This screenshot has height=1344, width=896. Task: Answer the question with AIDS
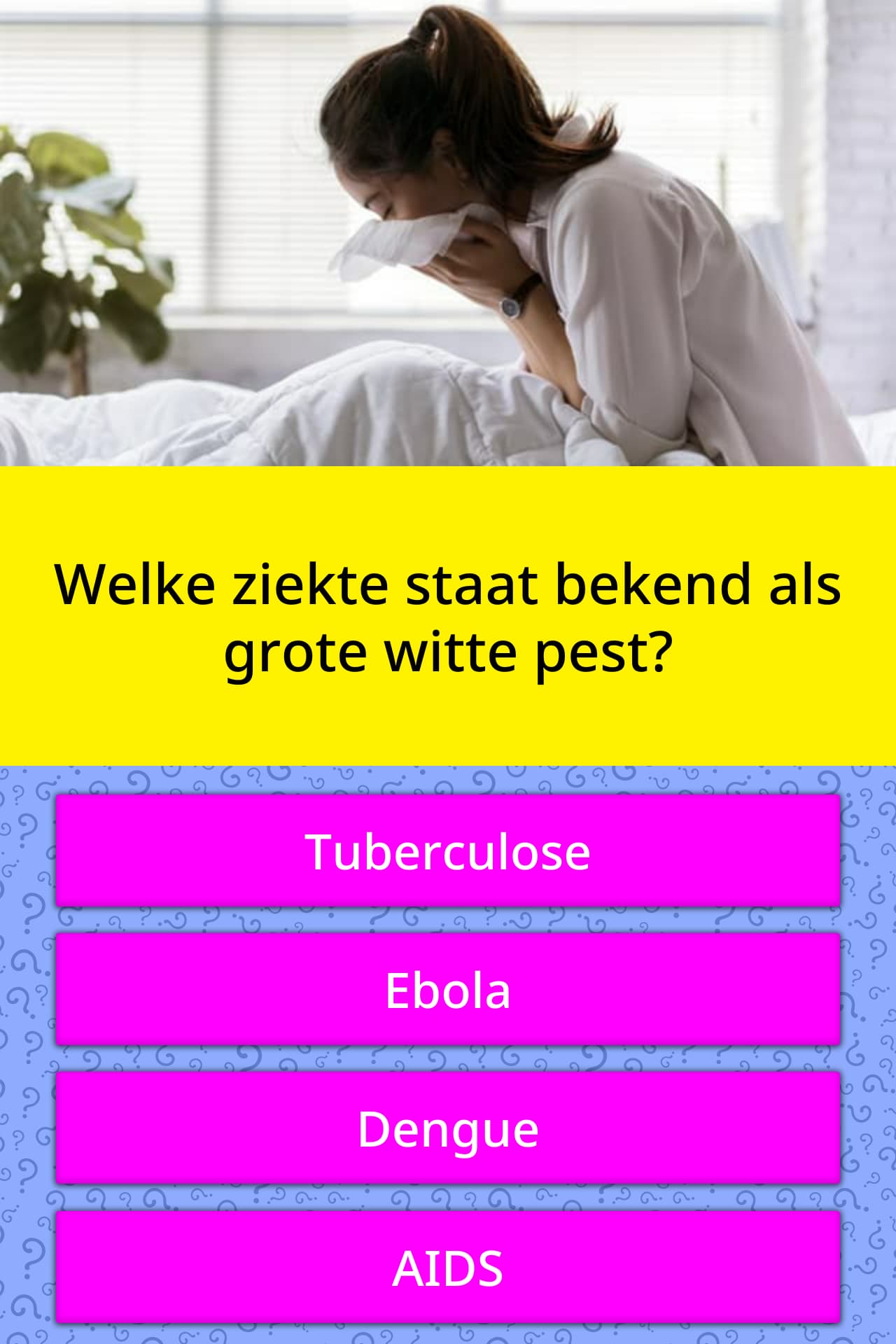[x=448, y=1266]
